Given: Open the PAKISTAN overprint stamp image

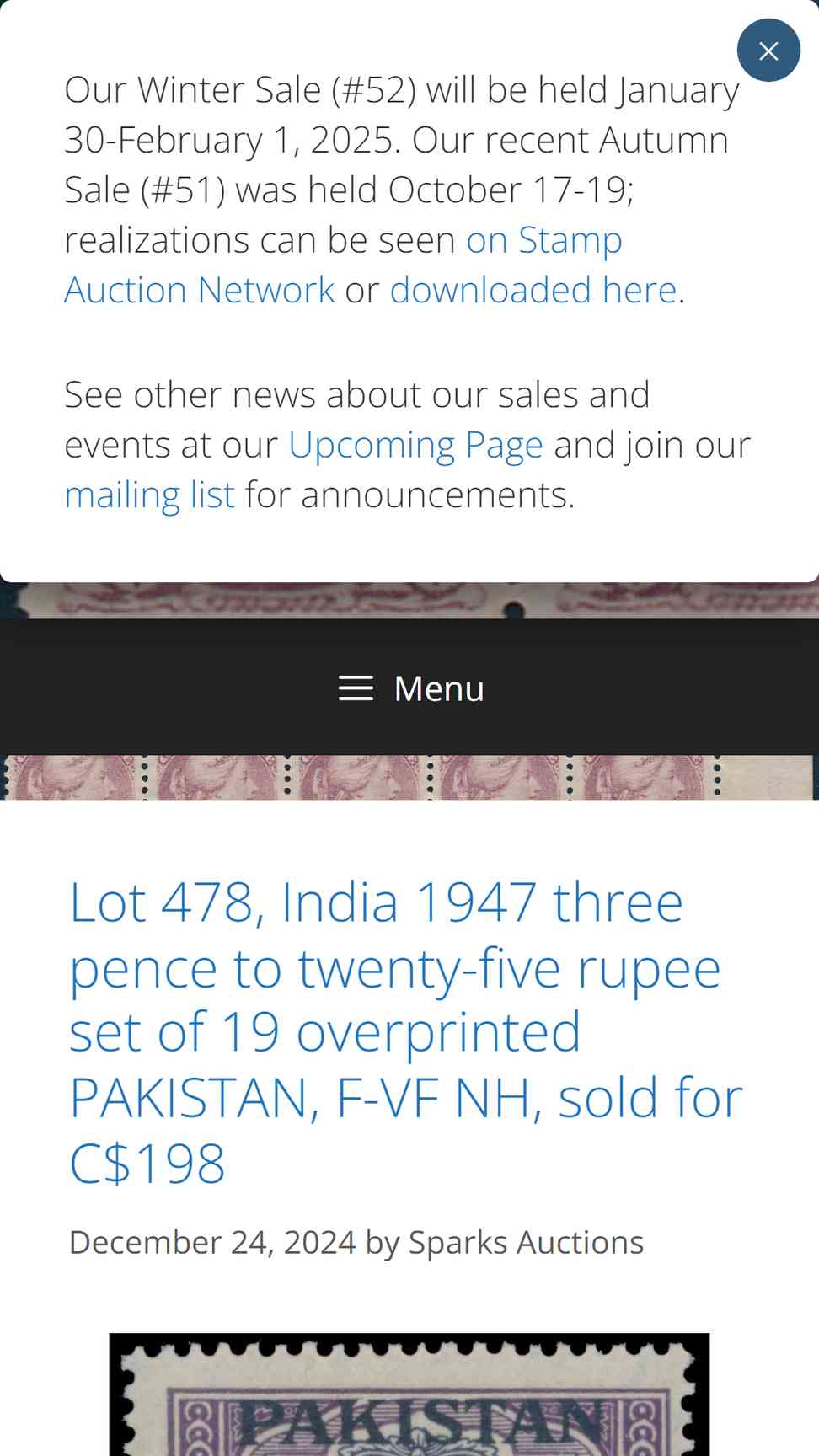Looking at the screenshot, I should click(x=409, y=1394).
